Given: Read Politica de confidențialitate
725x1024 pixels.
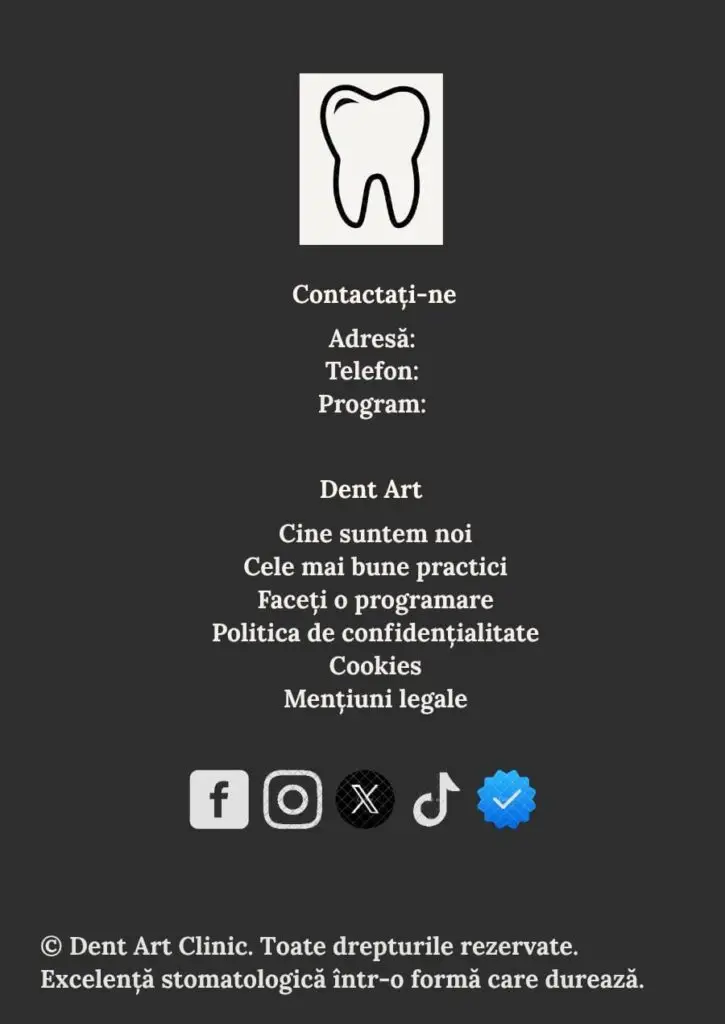Looking at the screenshot, I should point(375,633).
